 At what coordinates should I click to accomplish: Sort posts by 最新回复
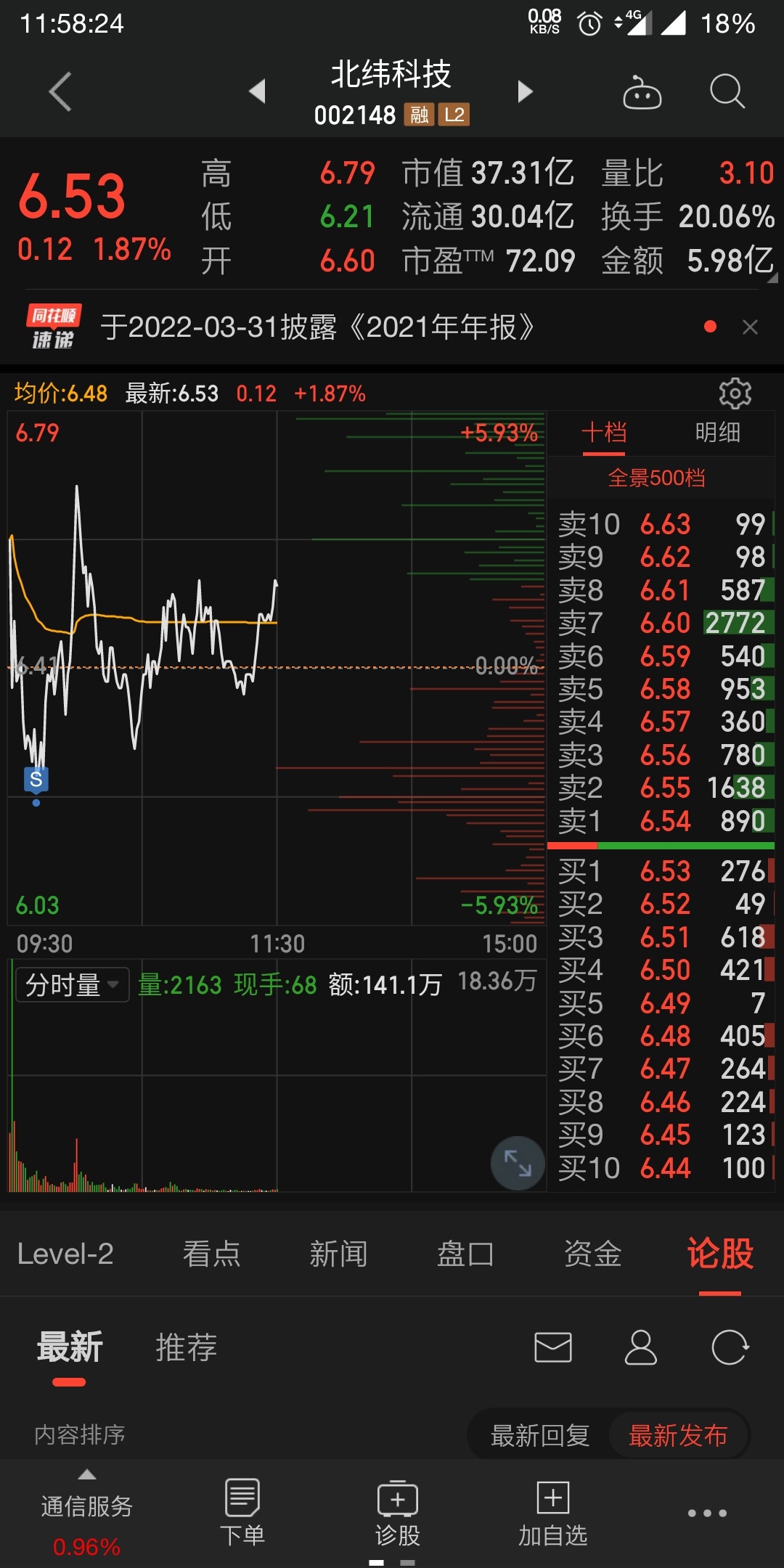click(x=539, y=1435)
